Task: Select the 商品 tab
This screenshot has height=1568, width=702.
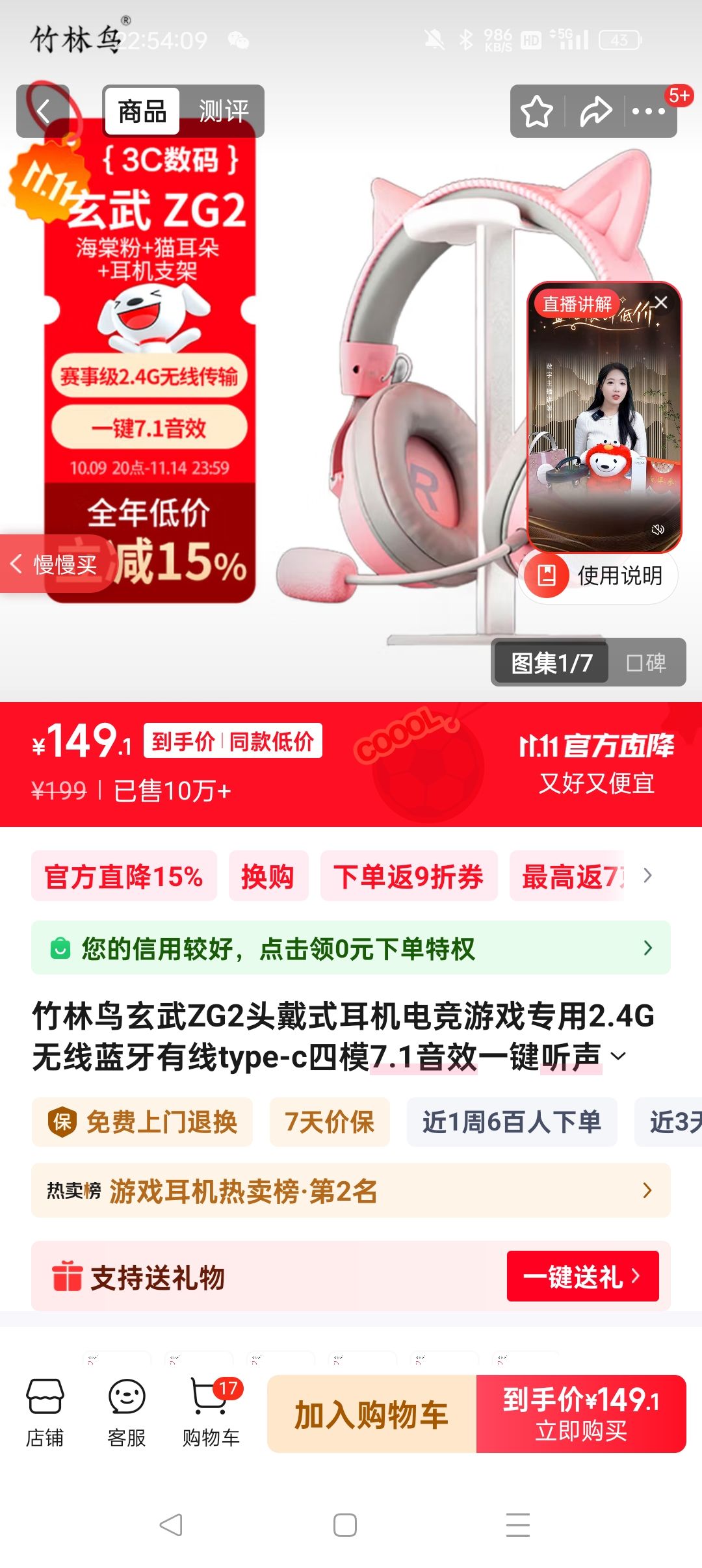Action: pos(142,111)
